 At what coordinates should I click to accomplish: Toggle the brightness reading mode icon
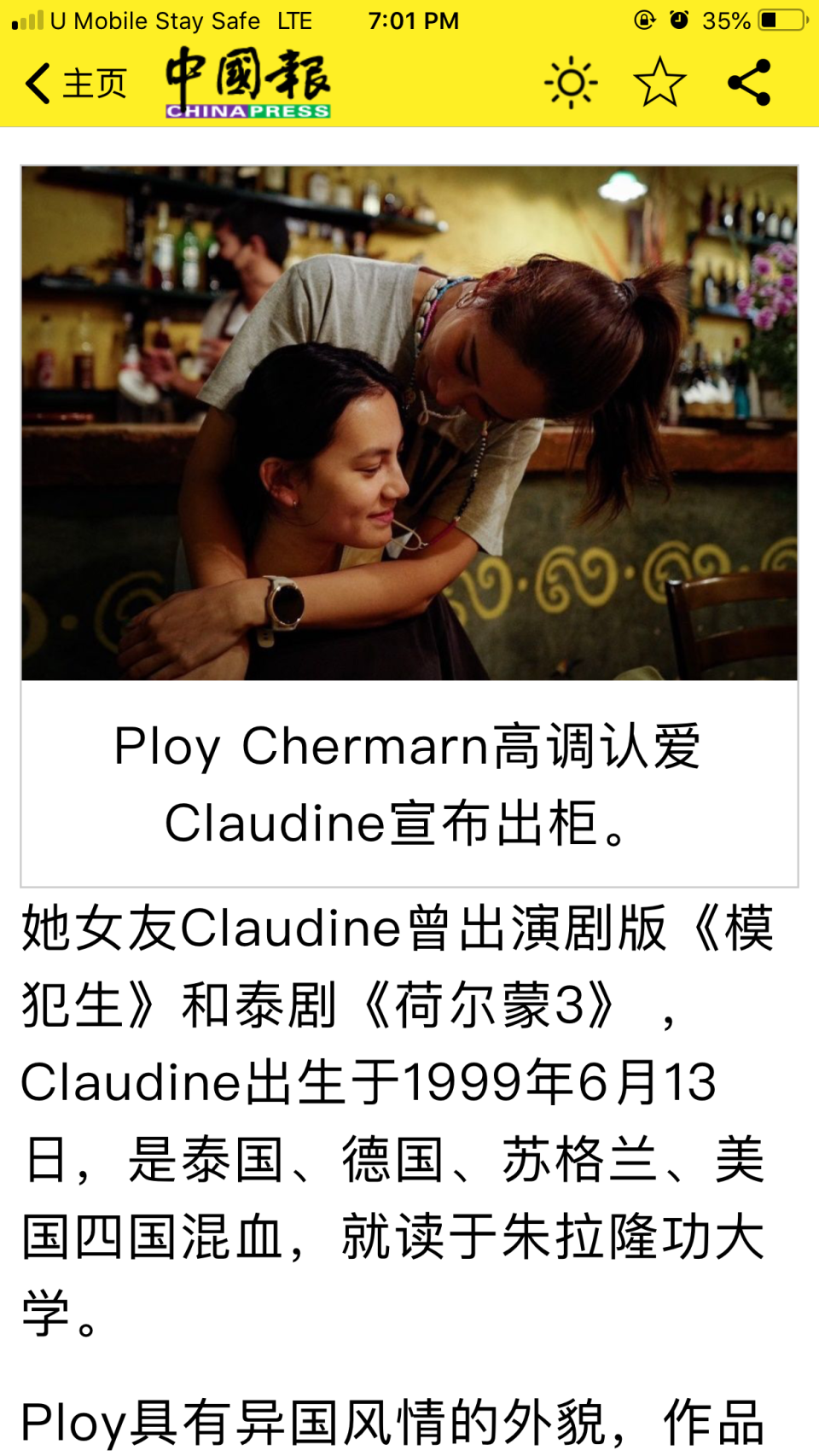point(571,83)
